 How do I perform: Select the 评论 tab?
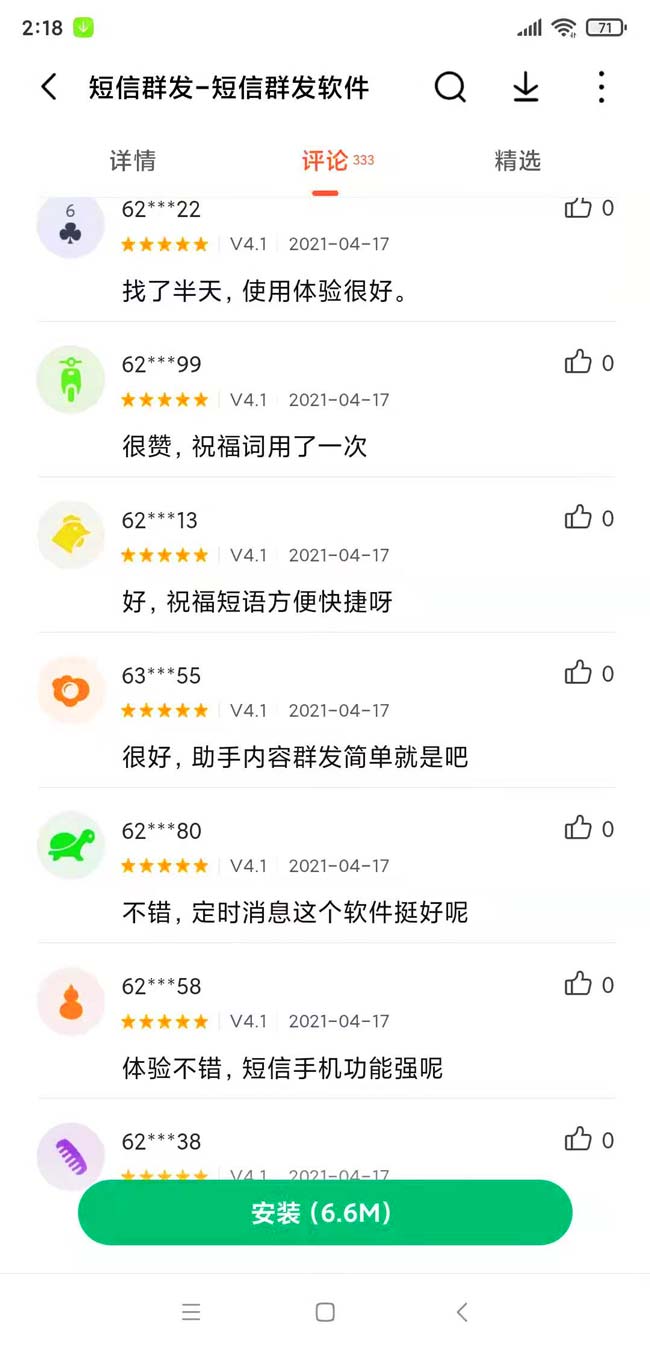coord(325,161)
